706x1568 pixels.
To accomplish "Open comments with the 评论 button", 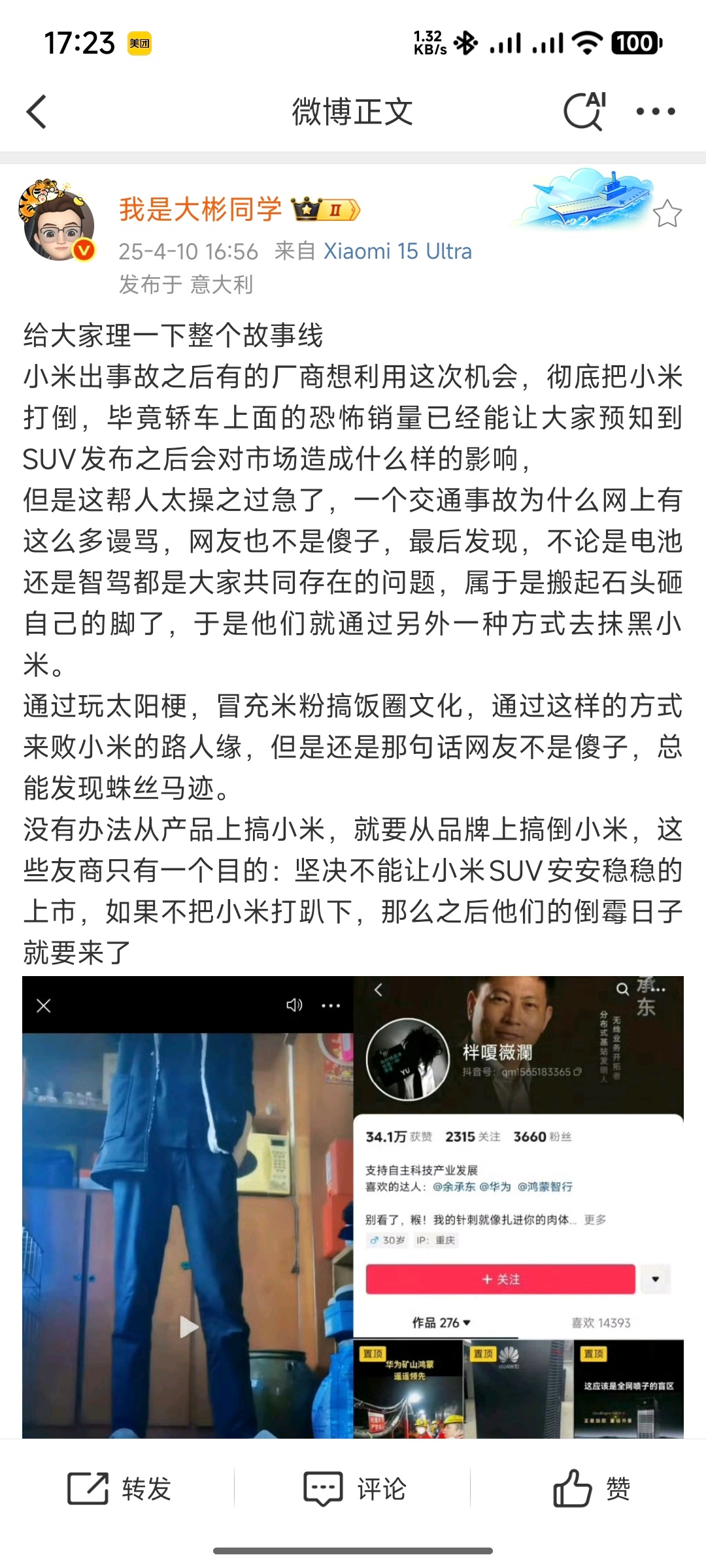I will 355,1490.
